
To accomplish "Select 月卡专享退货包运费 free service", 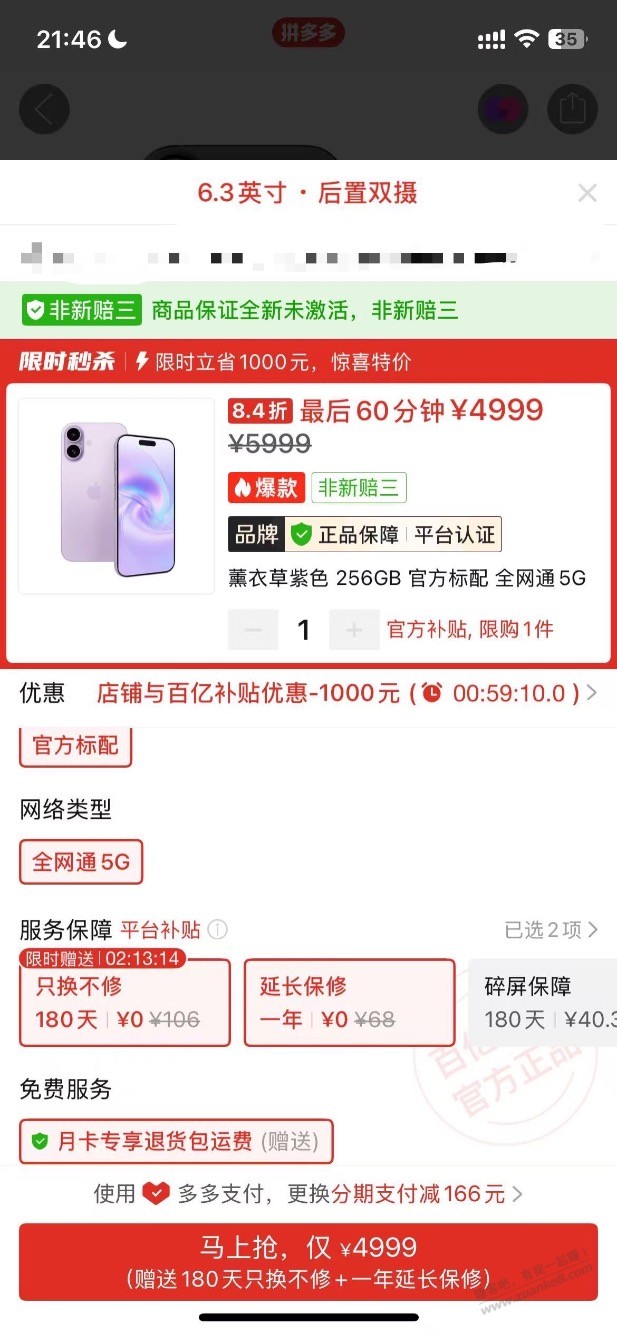I will (175, 1141).
